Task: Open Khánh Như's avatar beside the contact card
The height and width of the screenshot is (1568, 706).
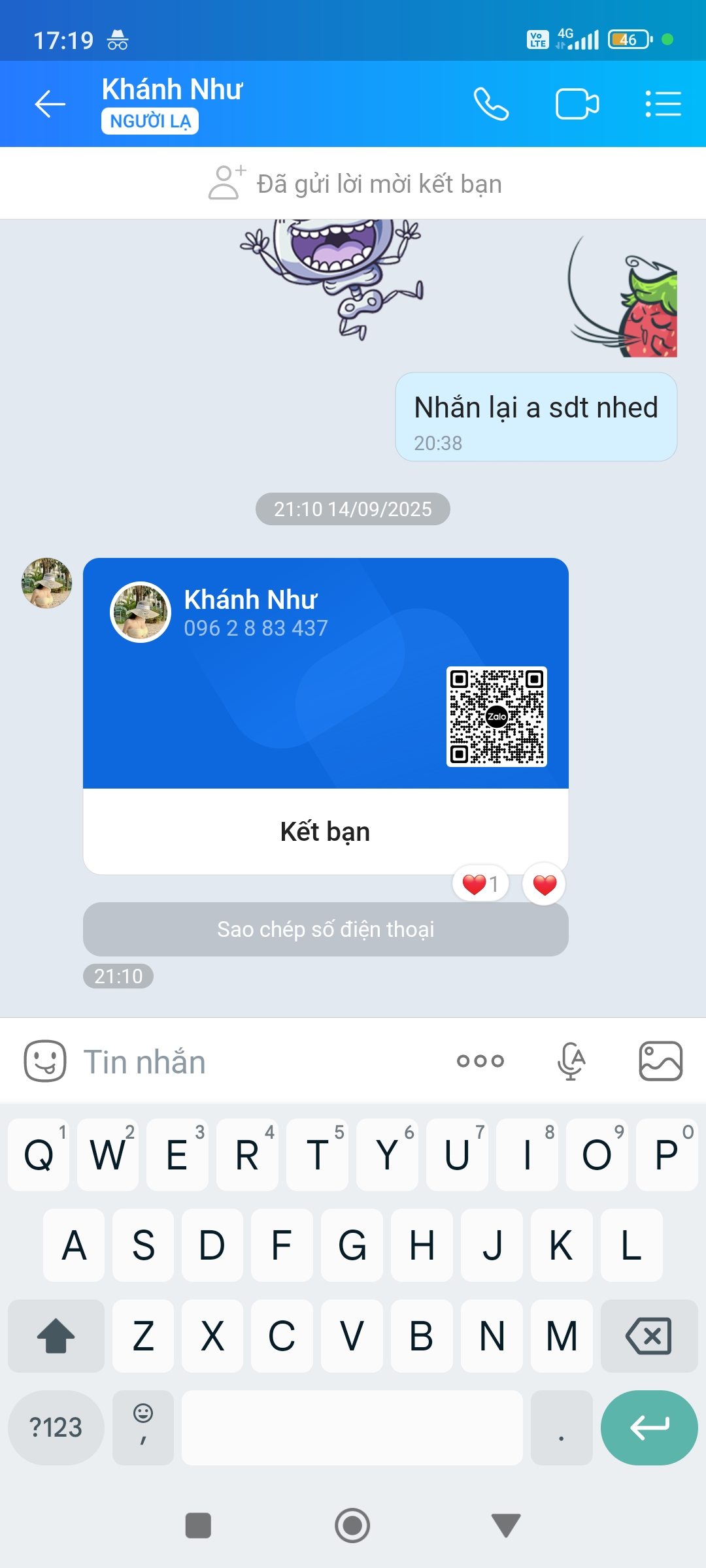Action: click(x=46, y=583)
